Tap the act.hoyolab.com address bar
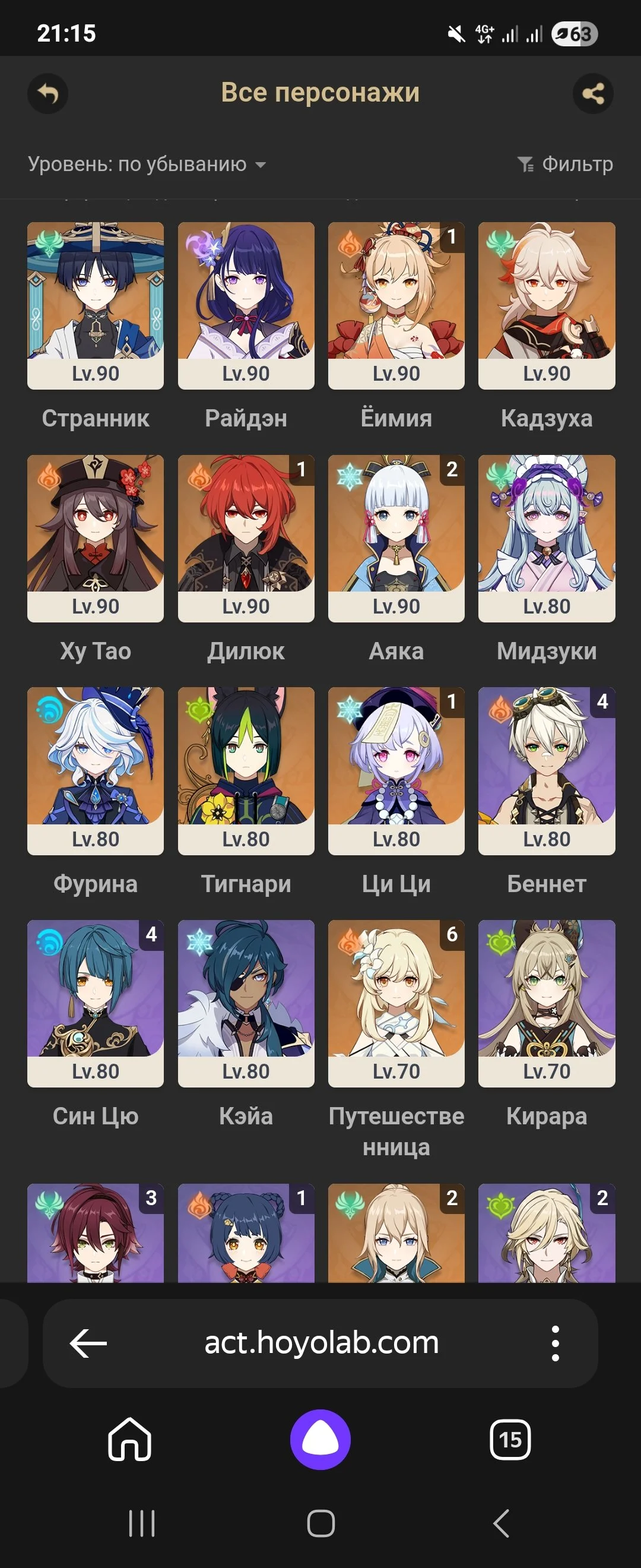 pos(321,1343)
